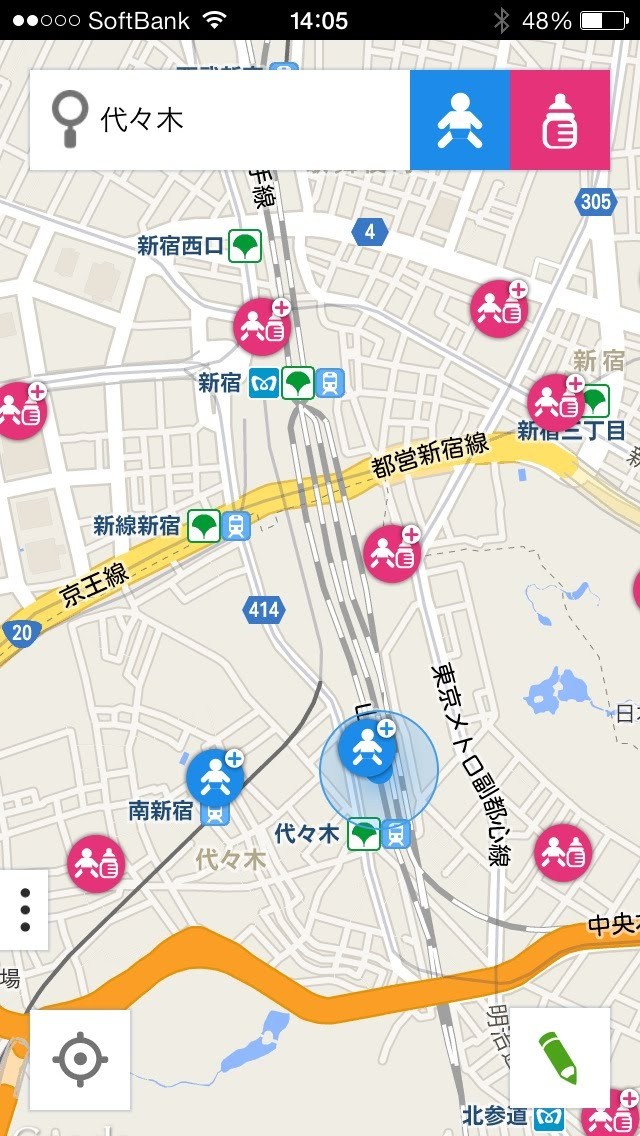Viewport: 640px width, 1136px height.
Task: Open the pink marker near 新宿三丁目
Action: click(556, 403)
